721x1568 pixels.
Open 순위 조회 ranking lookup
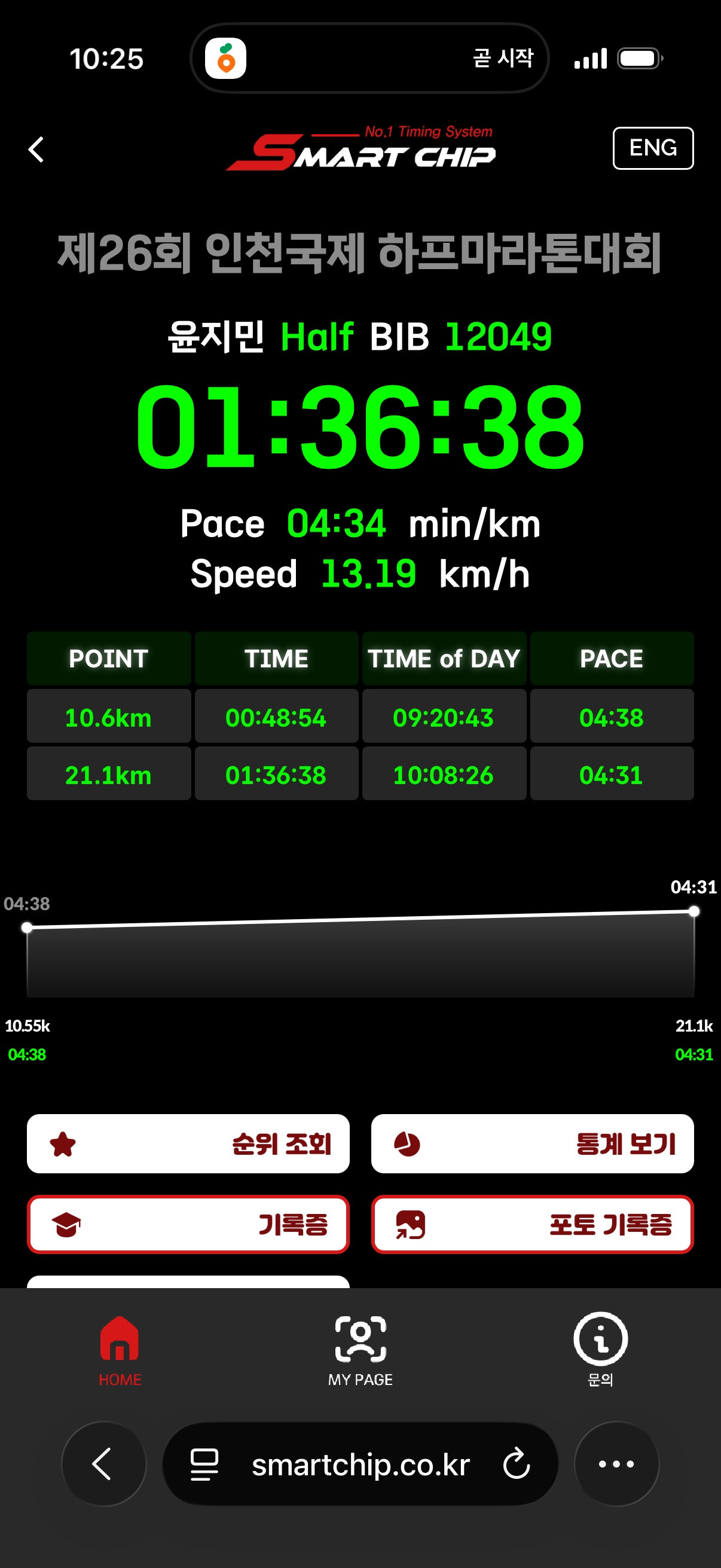188,1144
